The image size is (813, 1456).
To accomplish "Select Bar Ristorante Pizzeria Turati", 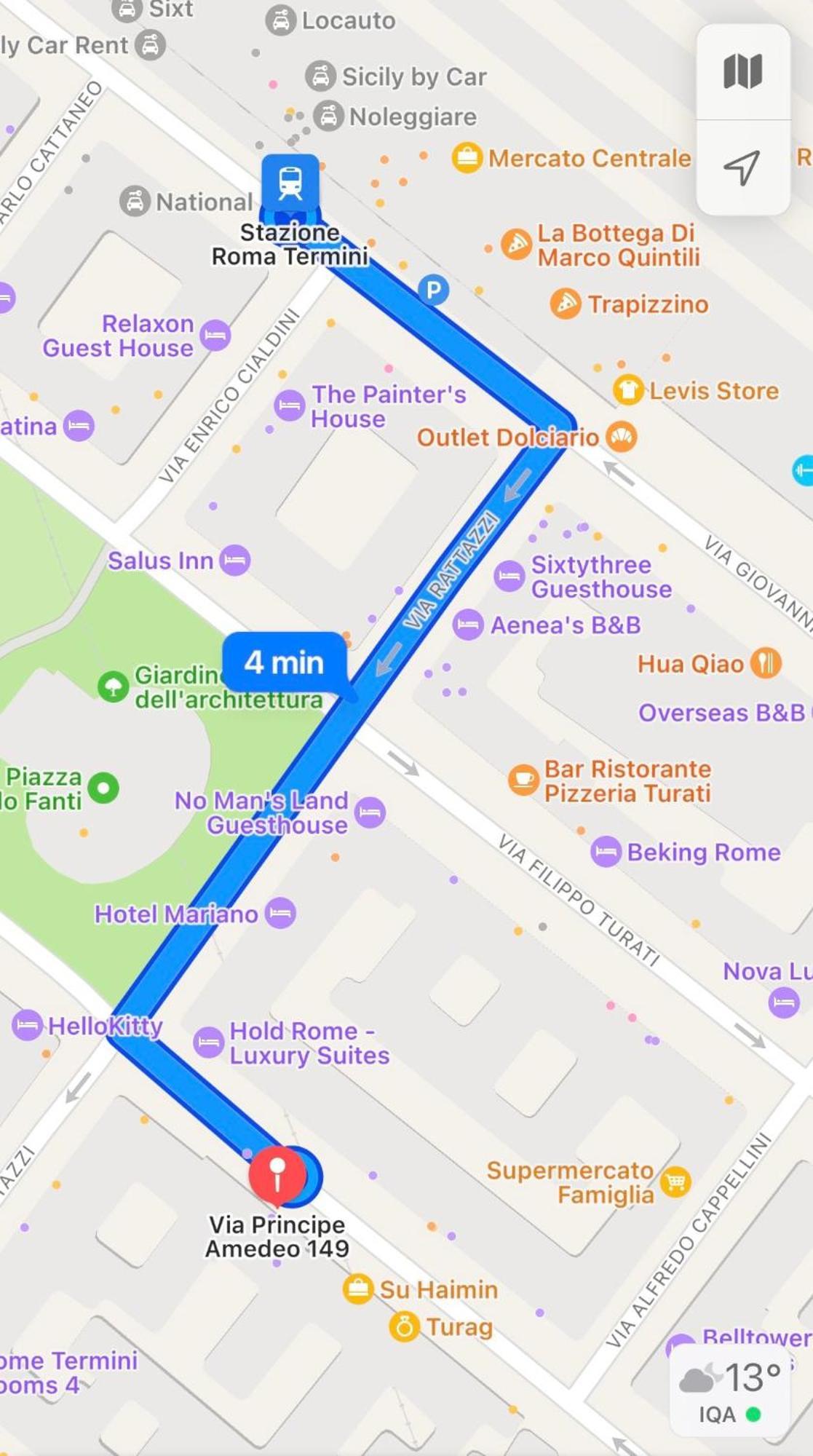I will point(523,780).
